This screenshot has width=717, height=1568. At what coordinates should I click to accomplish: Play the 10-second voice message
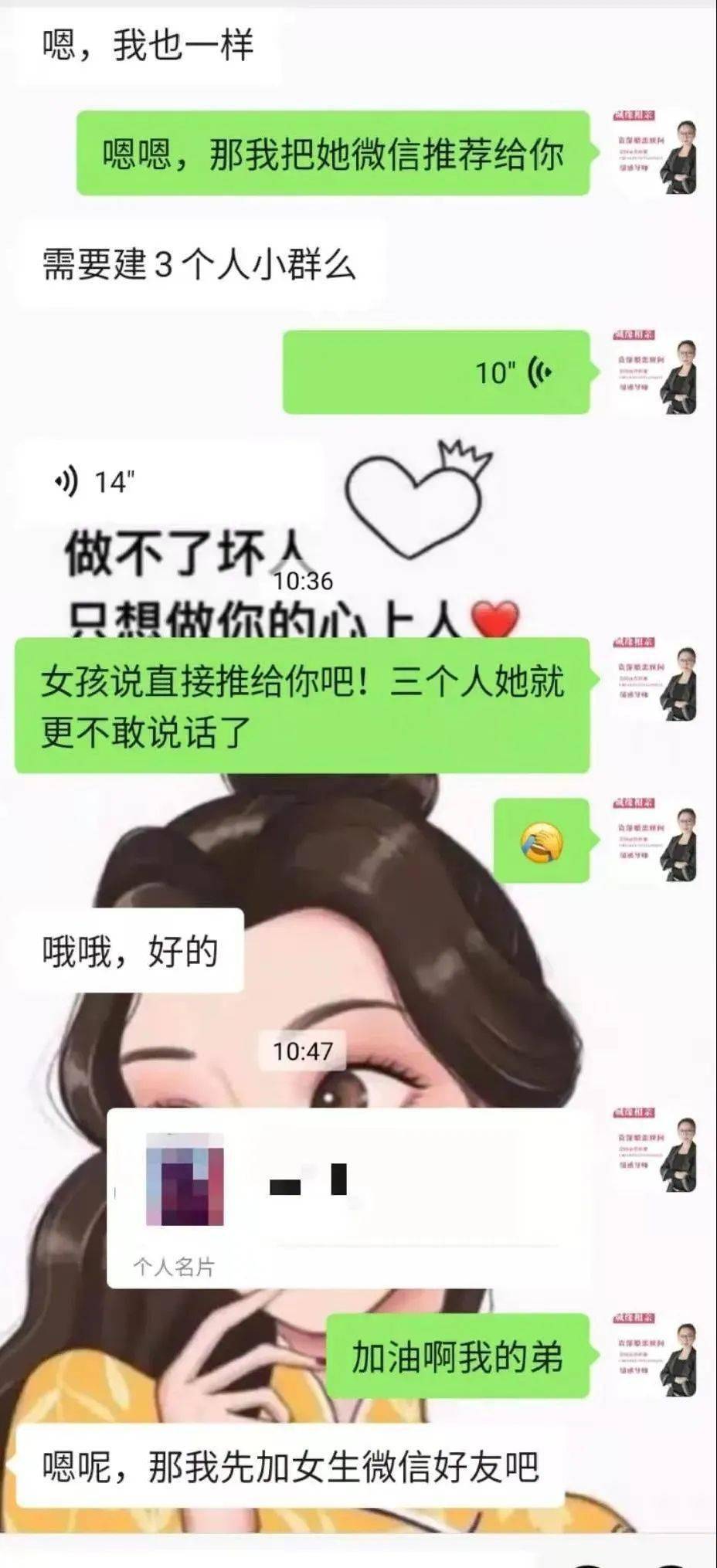(437, 373)
